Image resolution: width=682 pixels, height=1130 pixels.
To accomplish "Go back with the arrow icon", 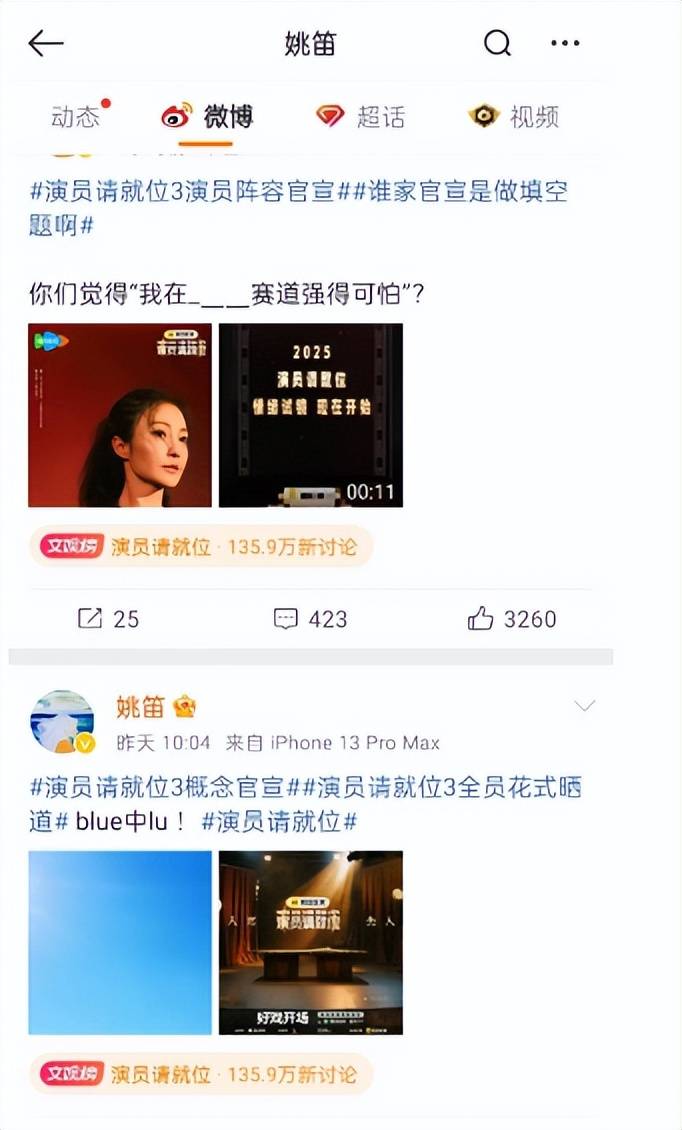I will tap(46, 43).
